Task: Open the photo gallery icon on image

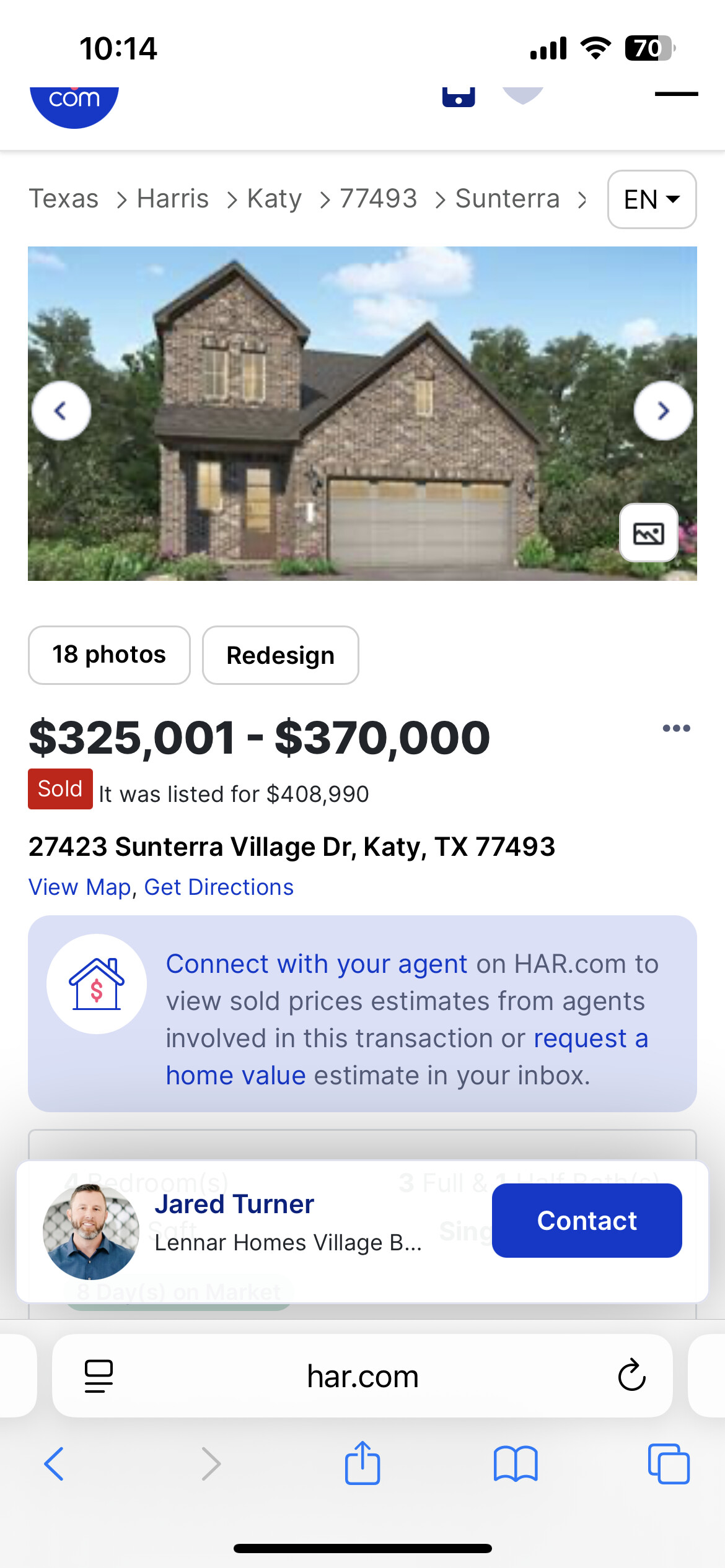Action: tap(648, 533)
